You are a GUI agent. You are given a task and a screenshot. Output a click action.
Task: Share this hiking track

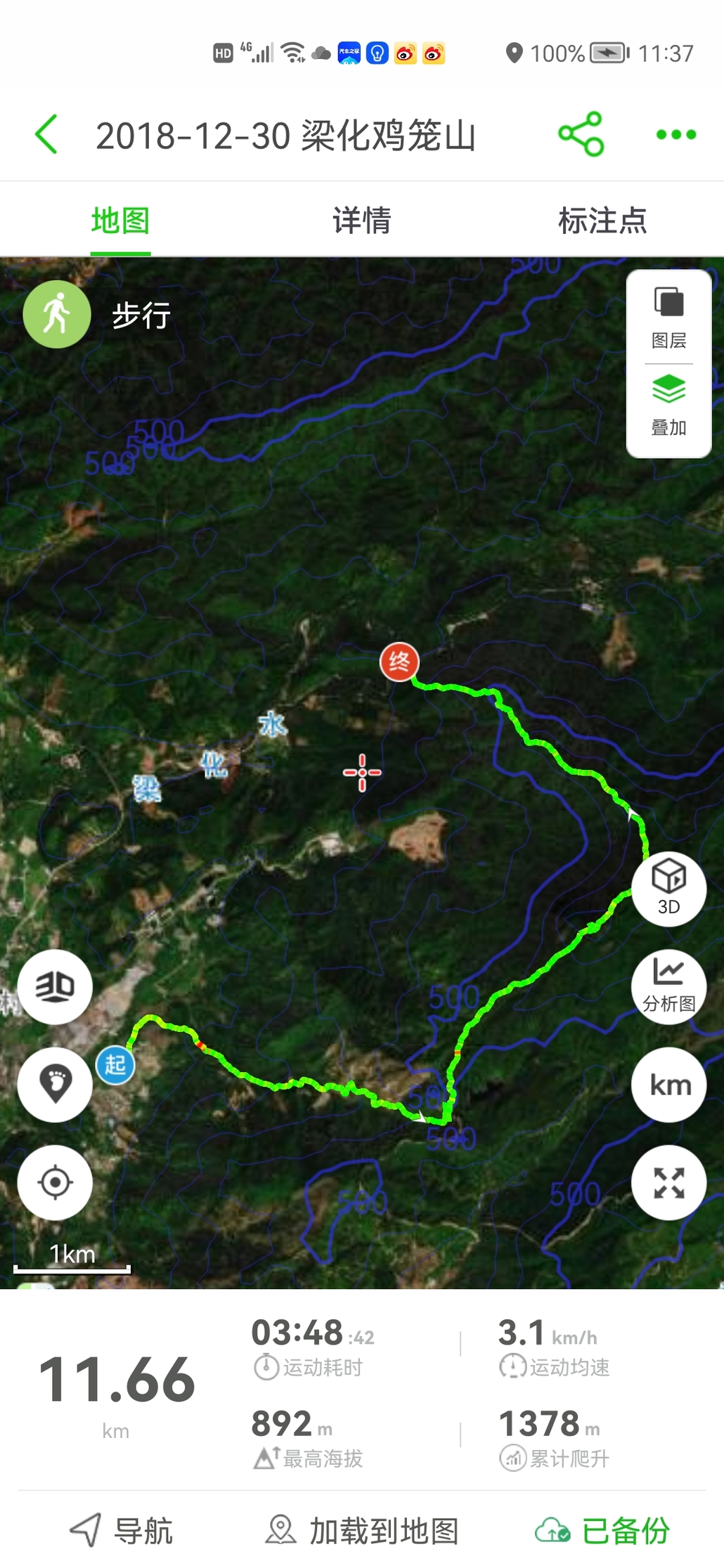[x=581, y=134]
